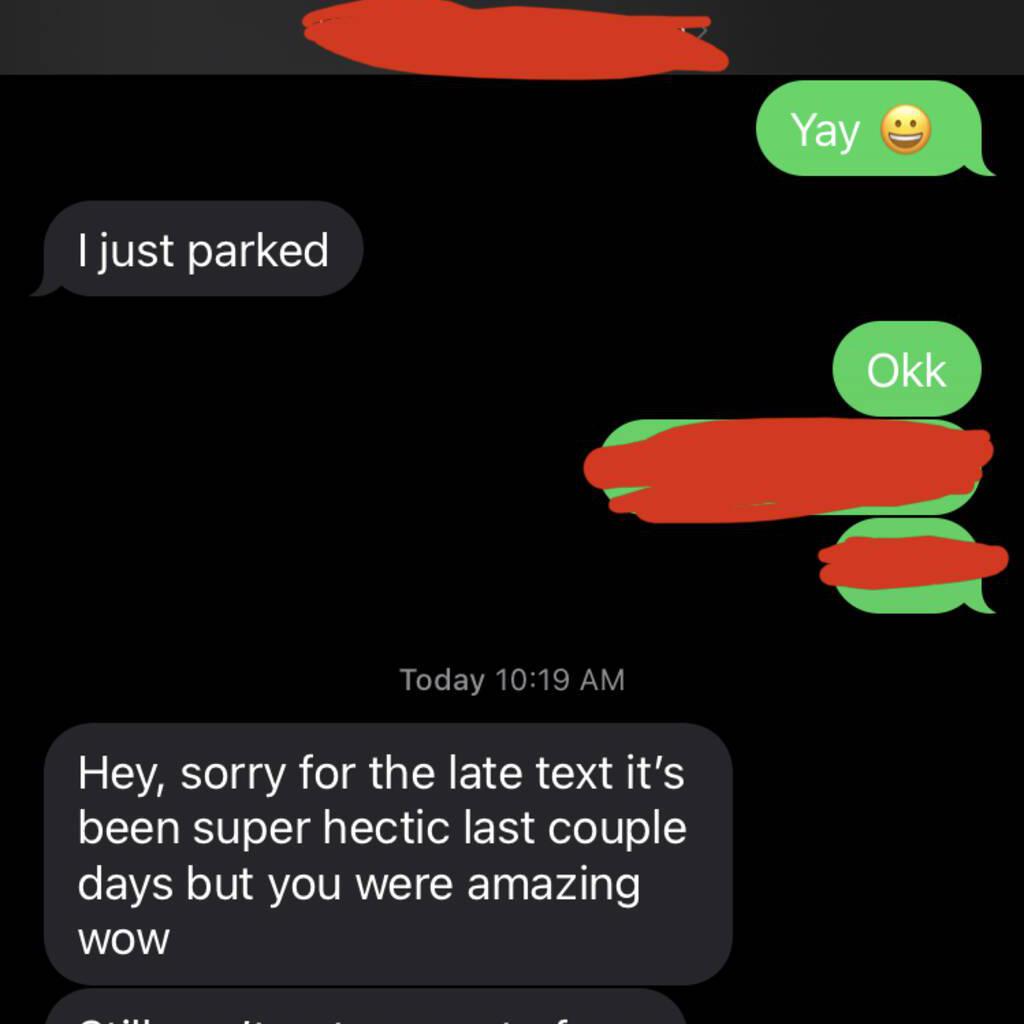Screen dimensions: 1024x1024
Task: Open the conversation contact details header
Action: coord(514,38)
